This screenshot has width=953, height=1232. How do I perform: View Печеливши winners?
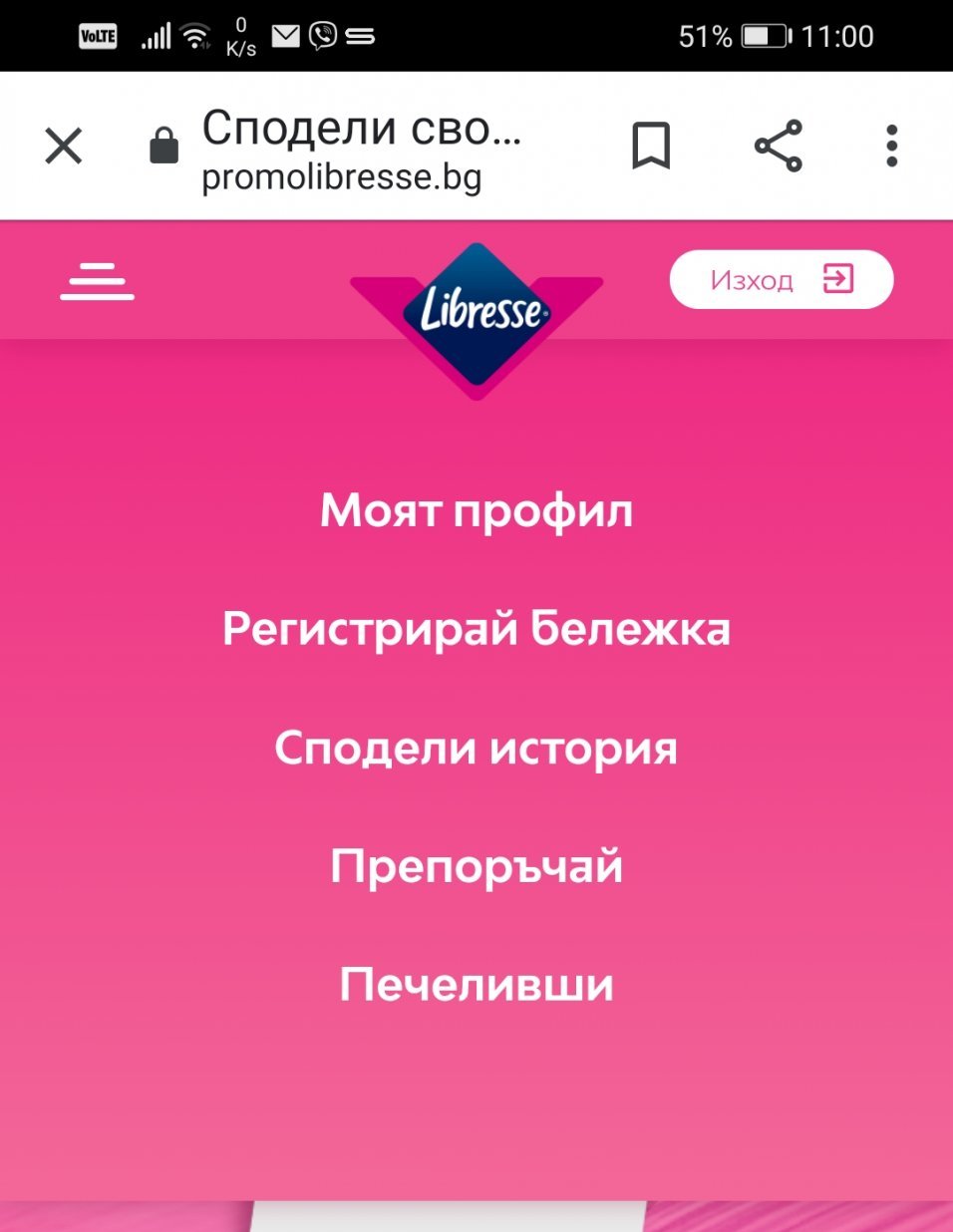(x=476, y=985)
